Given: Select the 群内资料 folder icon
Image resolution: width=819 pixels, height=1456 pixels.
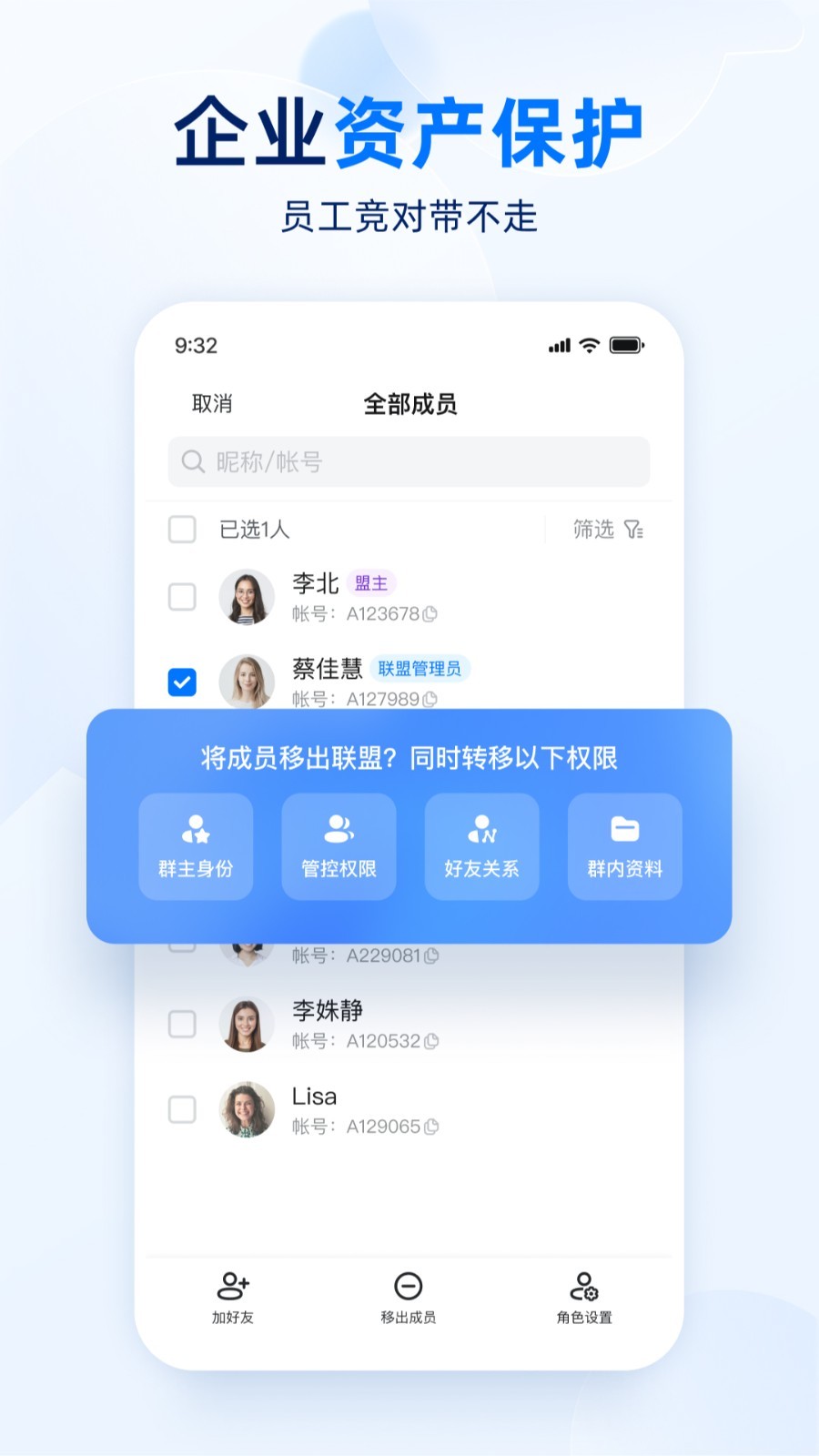Looking at the screenshot, I should pos(624,829).
